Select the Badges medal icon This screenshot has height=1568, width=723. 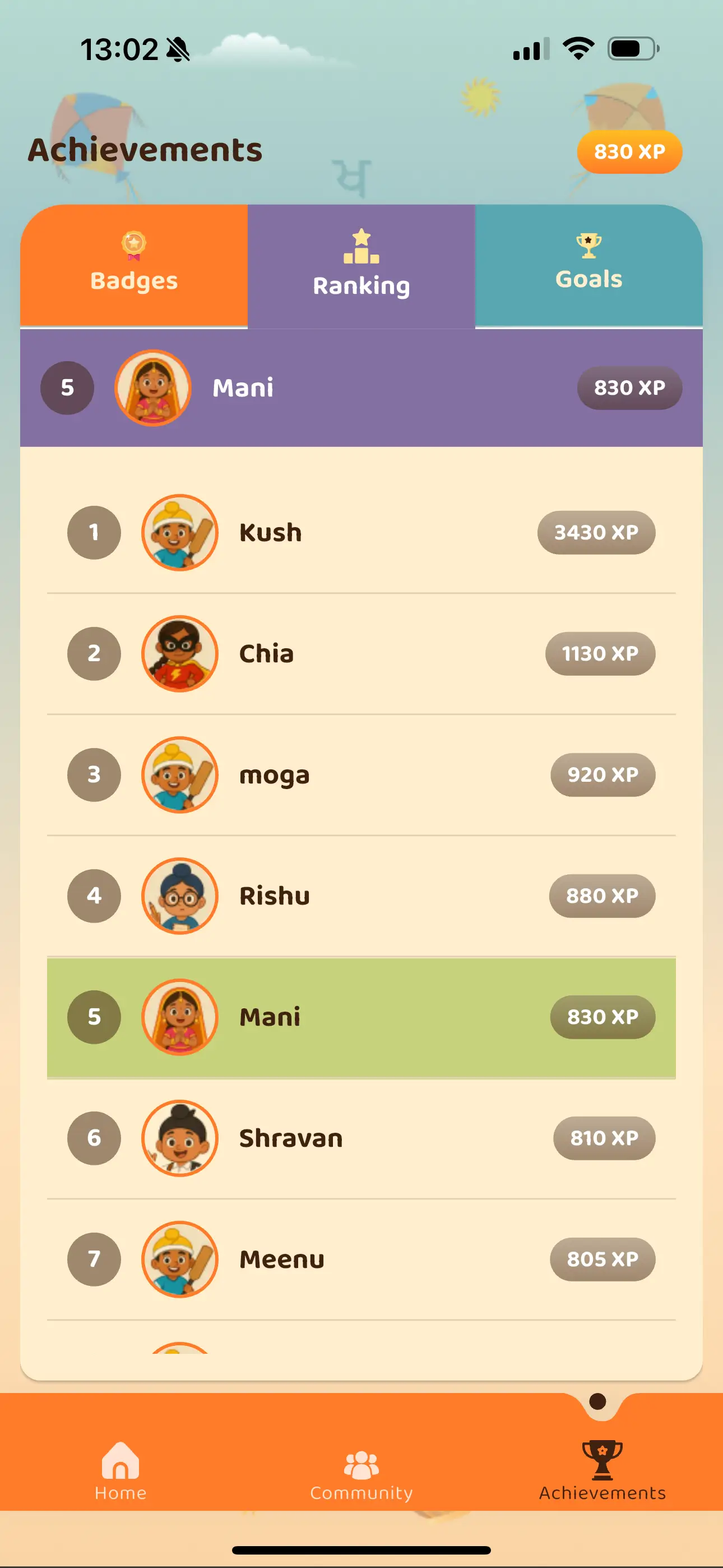tap(133, 245)
